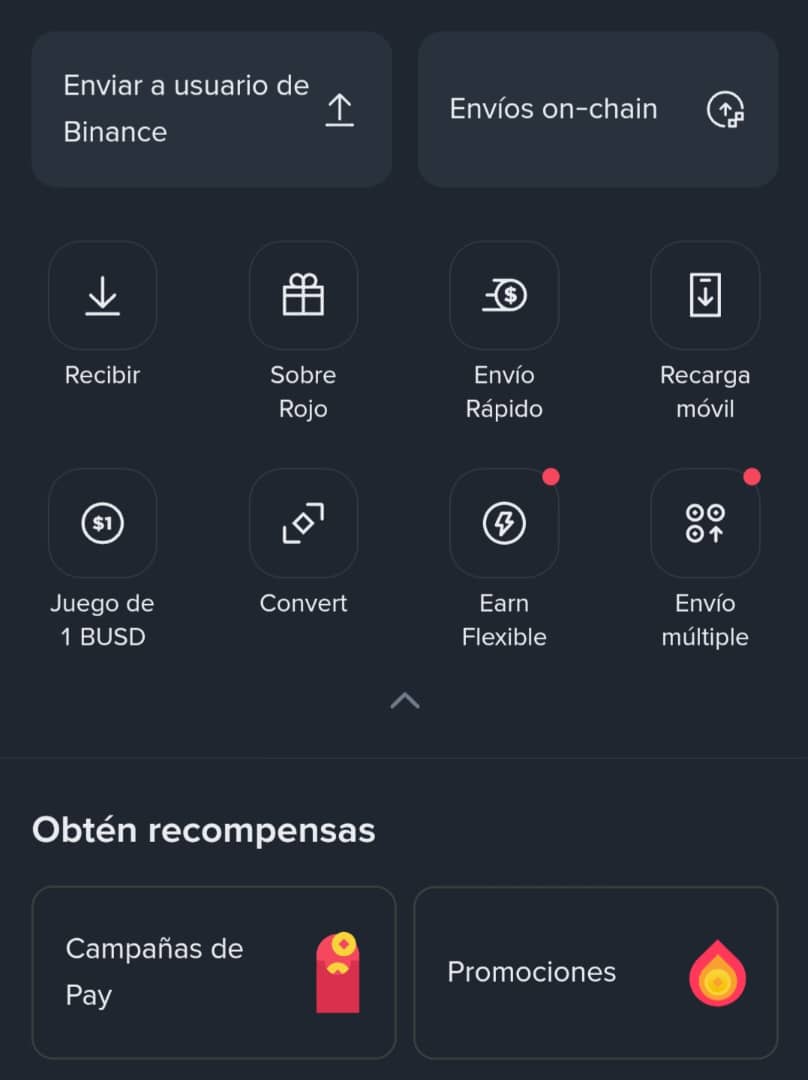Viewport: 808px width, 1080px height.
Task: Open Sobre Rojo gift feature
Action: pyautogui.click(x=303, y=296)
